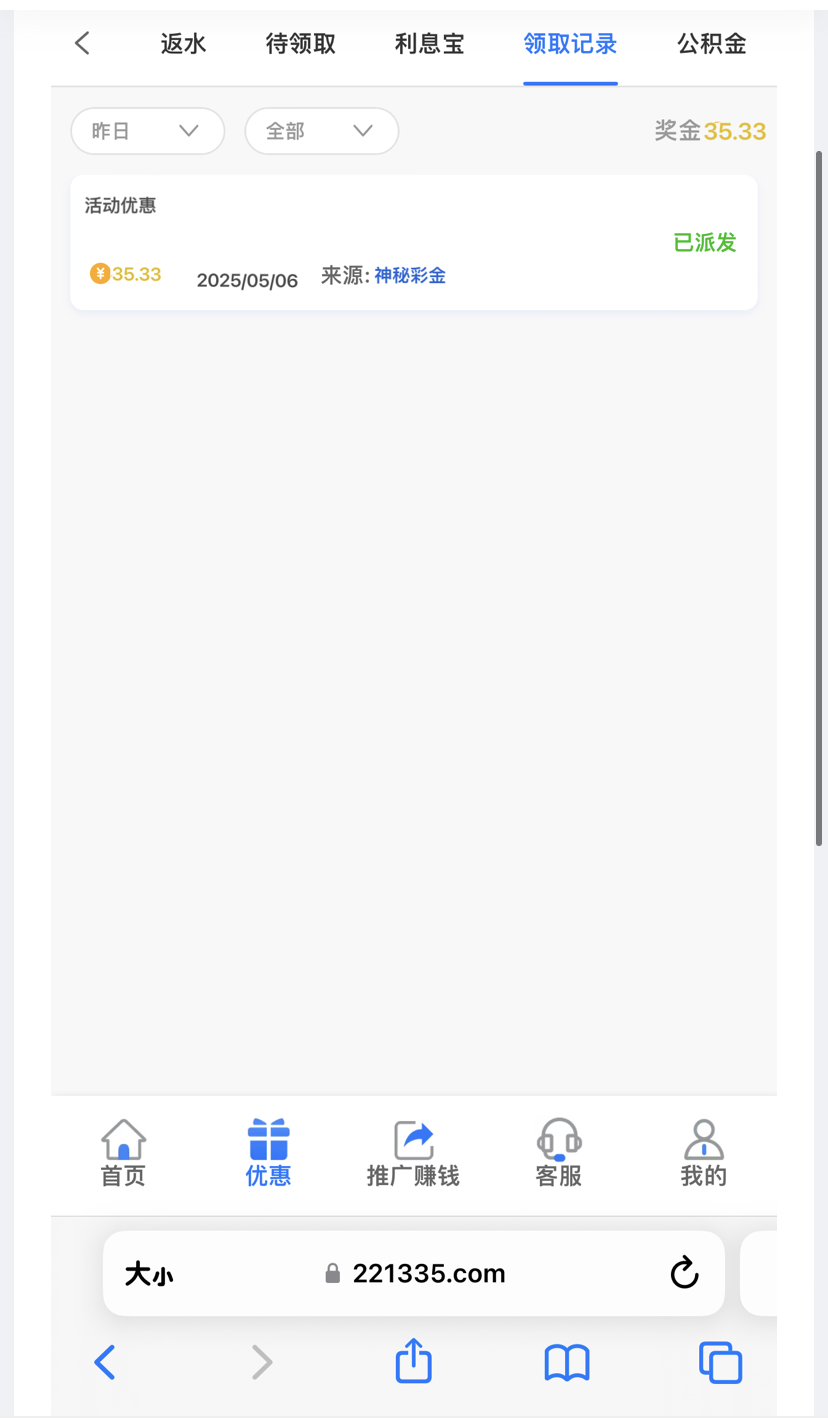This screenshot has width=828, height=1418.
Task: Open 推广赚钱 in the bottom bar
Action: [413, 1153]
